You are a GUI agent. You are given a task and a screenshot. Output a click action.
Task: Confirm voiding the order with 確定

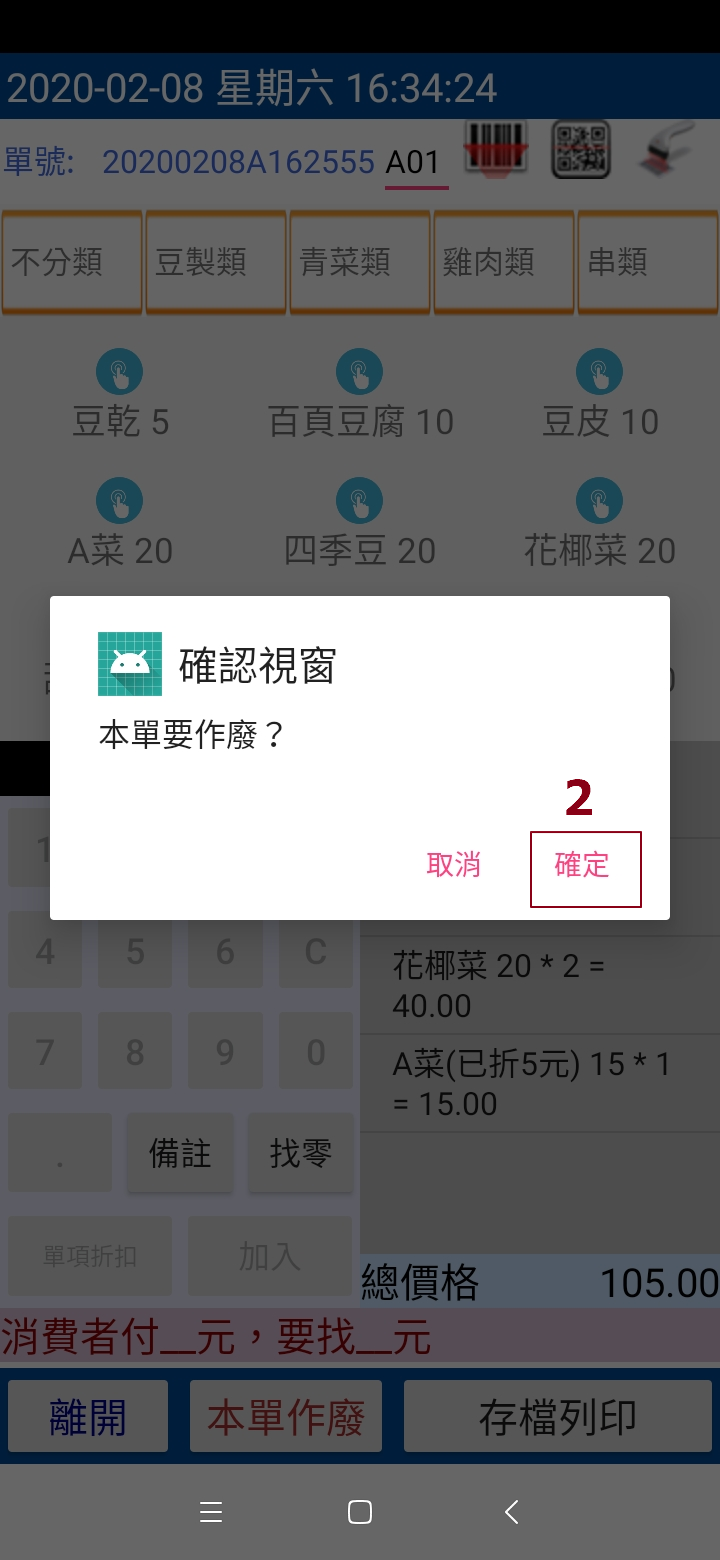583,866
